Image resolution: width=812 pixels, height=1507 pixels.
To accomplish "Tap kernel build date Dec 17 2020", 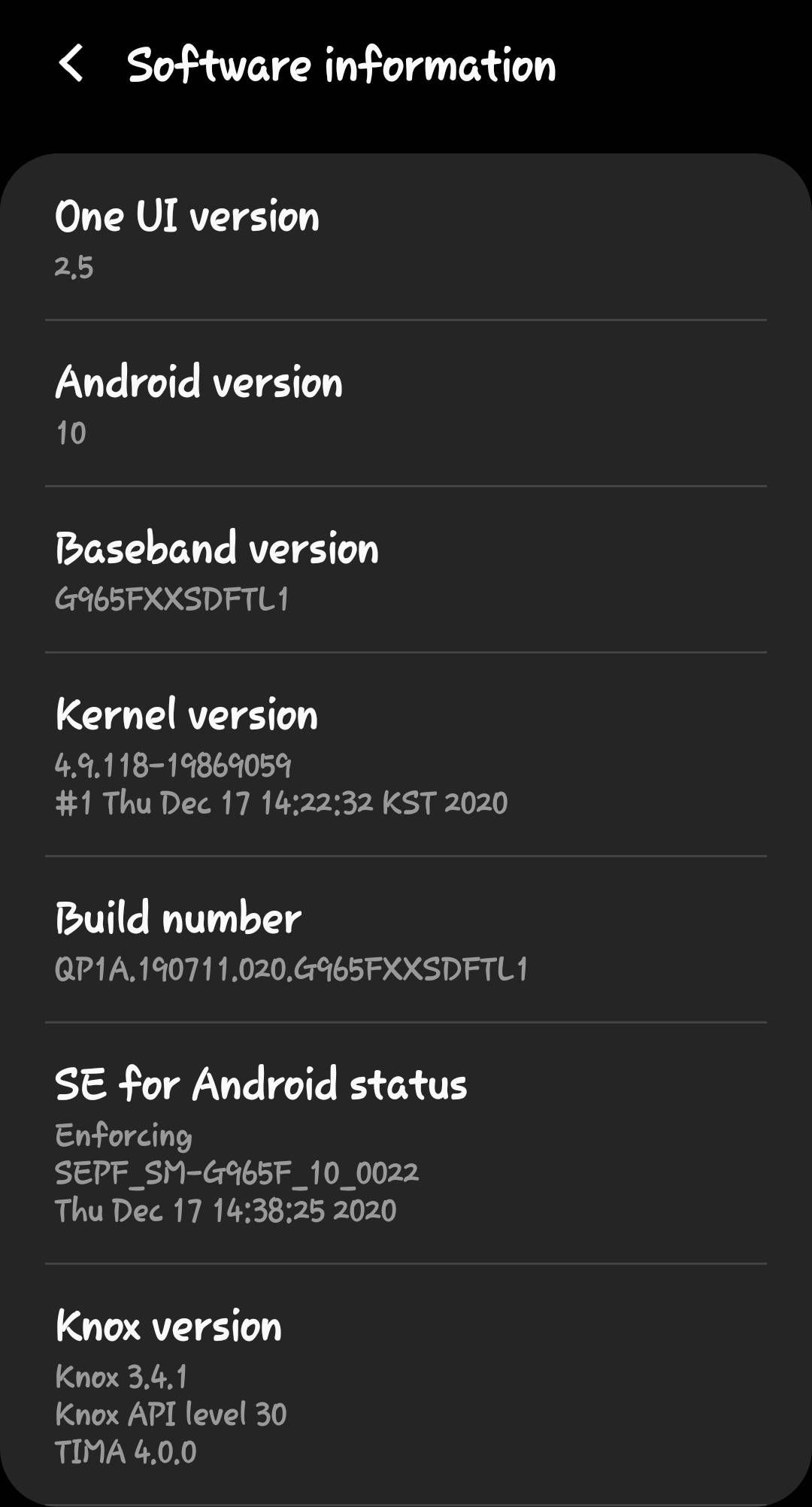I will coord(282,802).
